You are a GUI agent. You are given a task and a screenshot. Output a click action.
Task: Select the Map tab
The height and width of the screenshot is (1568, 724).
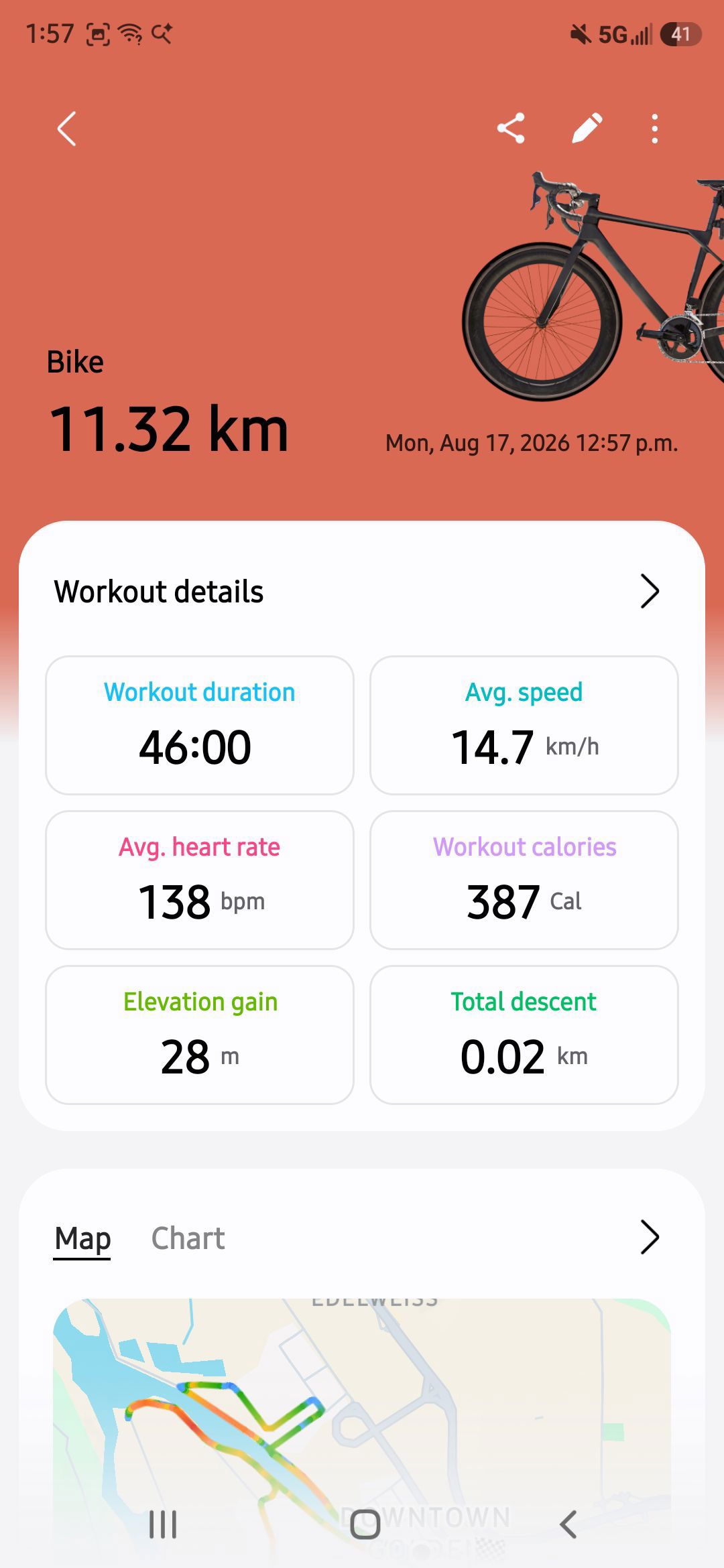point(82,1238)
